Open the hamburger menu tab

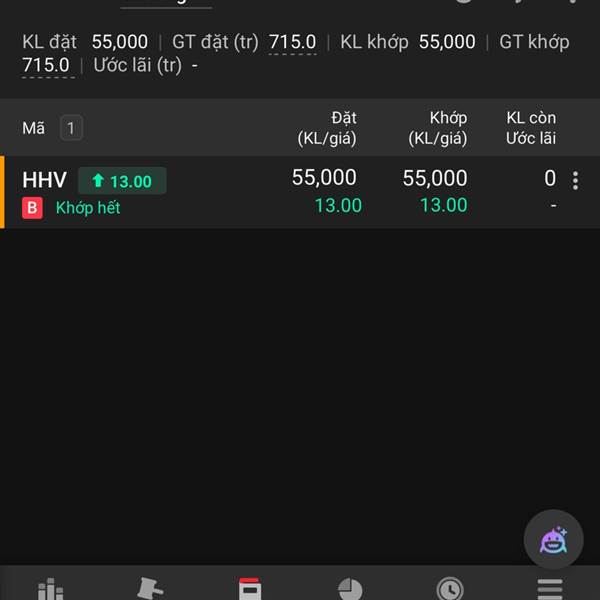[550, 589]
